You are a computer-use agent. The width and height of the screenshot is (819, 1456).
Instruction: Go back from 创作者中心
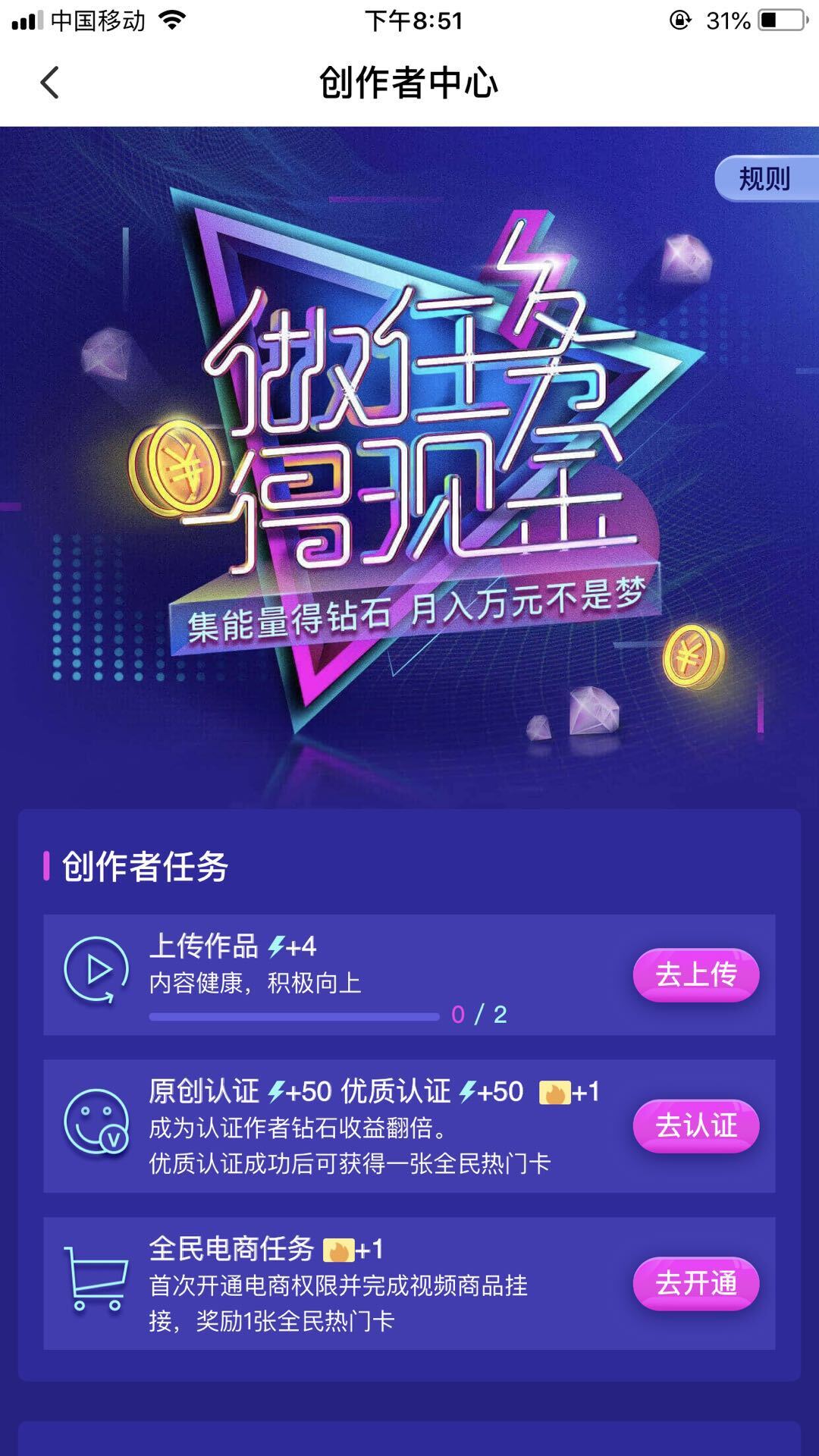[x=50, y=83]
